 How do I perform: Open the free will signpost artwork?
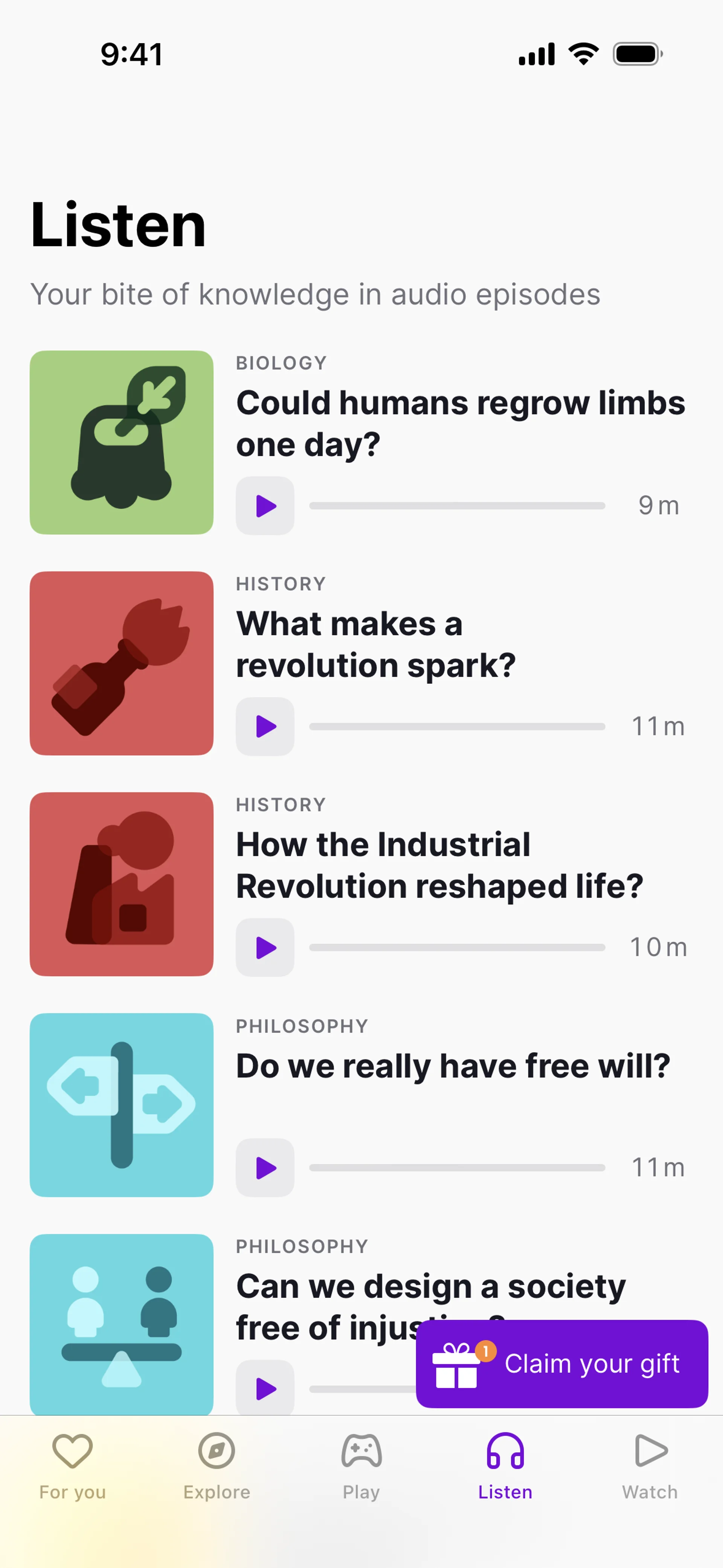pos(121,1105)
